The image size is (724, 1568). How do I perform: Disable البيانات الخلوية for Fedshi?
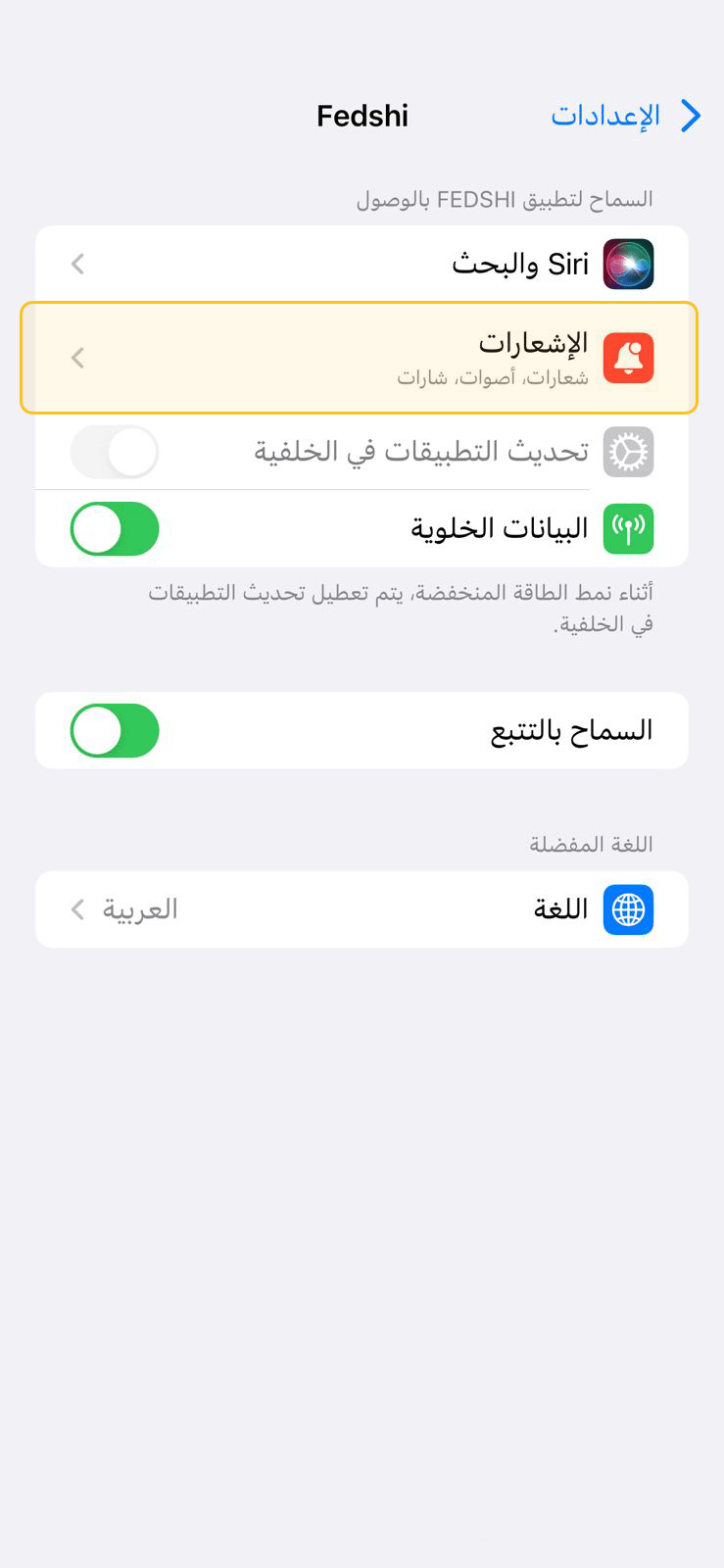[x=115, y=529]
